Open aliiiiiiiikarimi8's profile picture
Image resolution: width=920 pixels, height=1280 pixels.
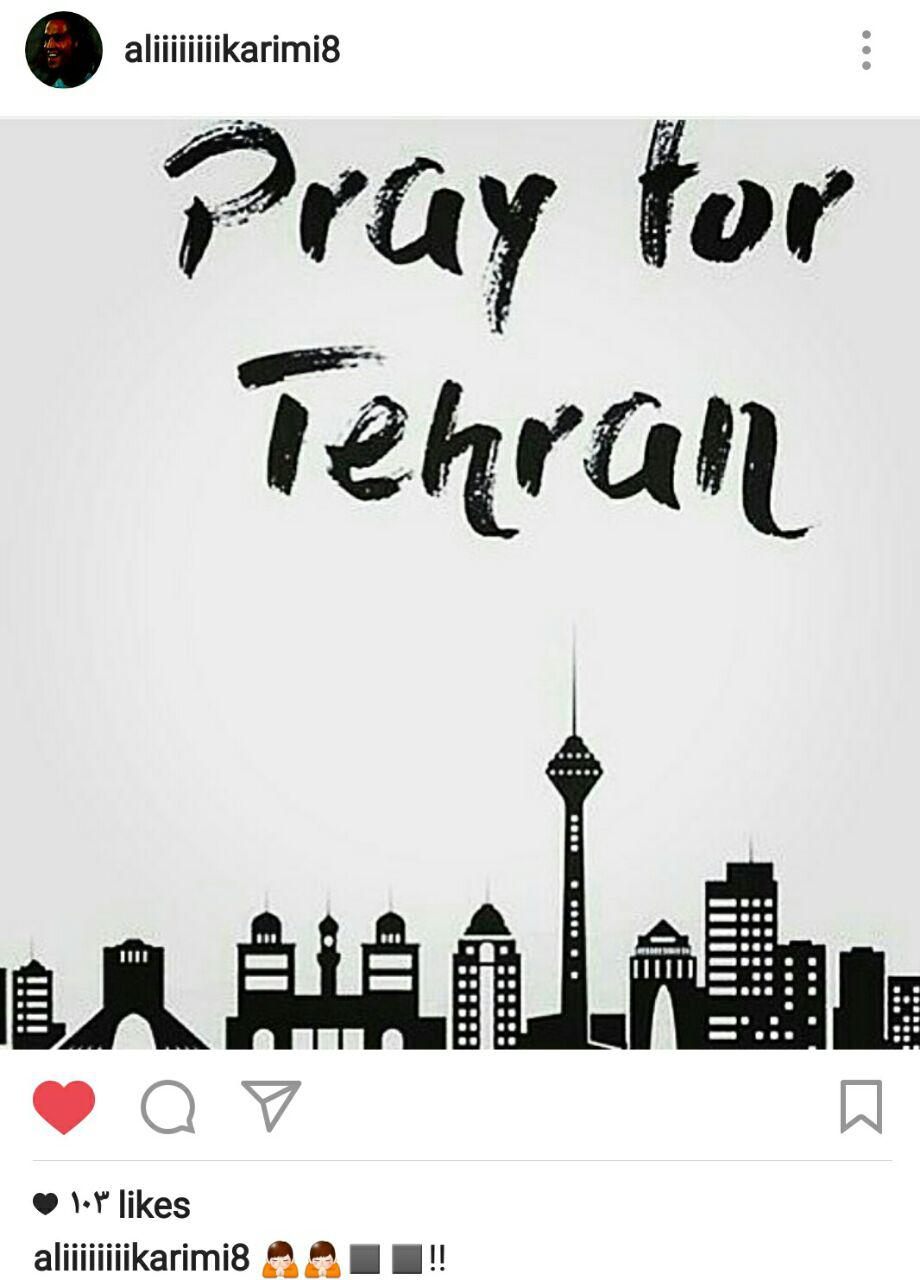63,50
